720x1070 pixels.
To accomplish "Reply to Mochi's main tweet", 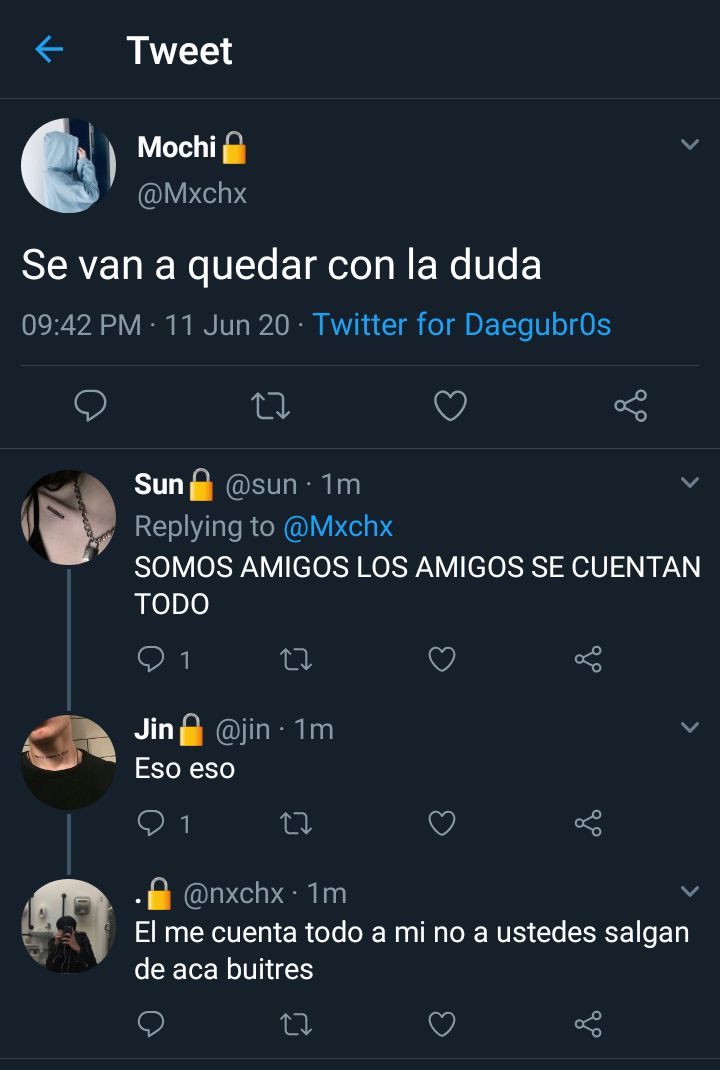I will point(91,405).
